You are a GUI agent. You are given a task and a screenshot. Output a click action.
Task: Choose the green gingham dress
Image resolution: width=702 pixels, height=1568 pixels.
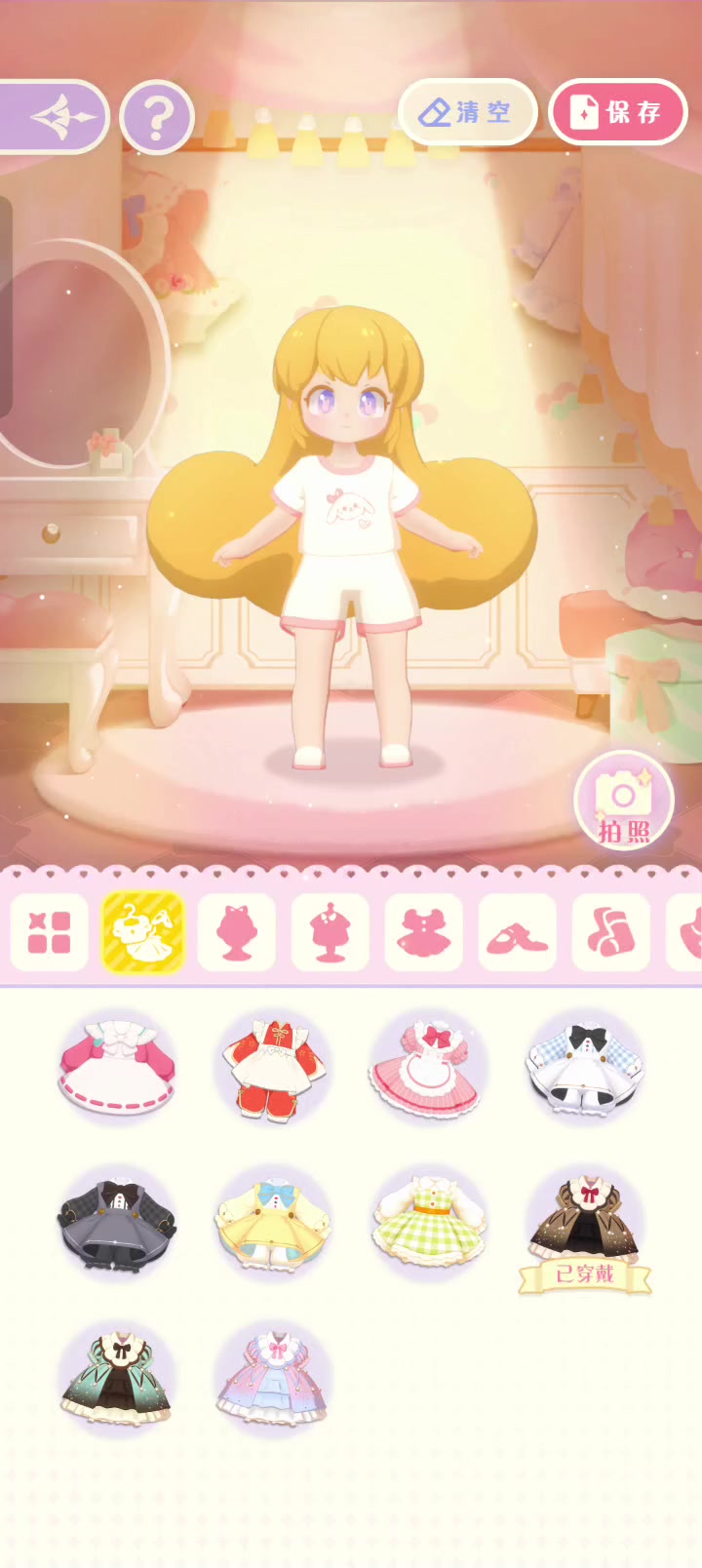pos(429,1223)
